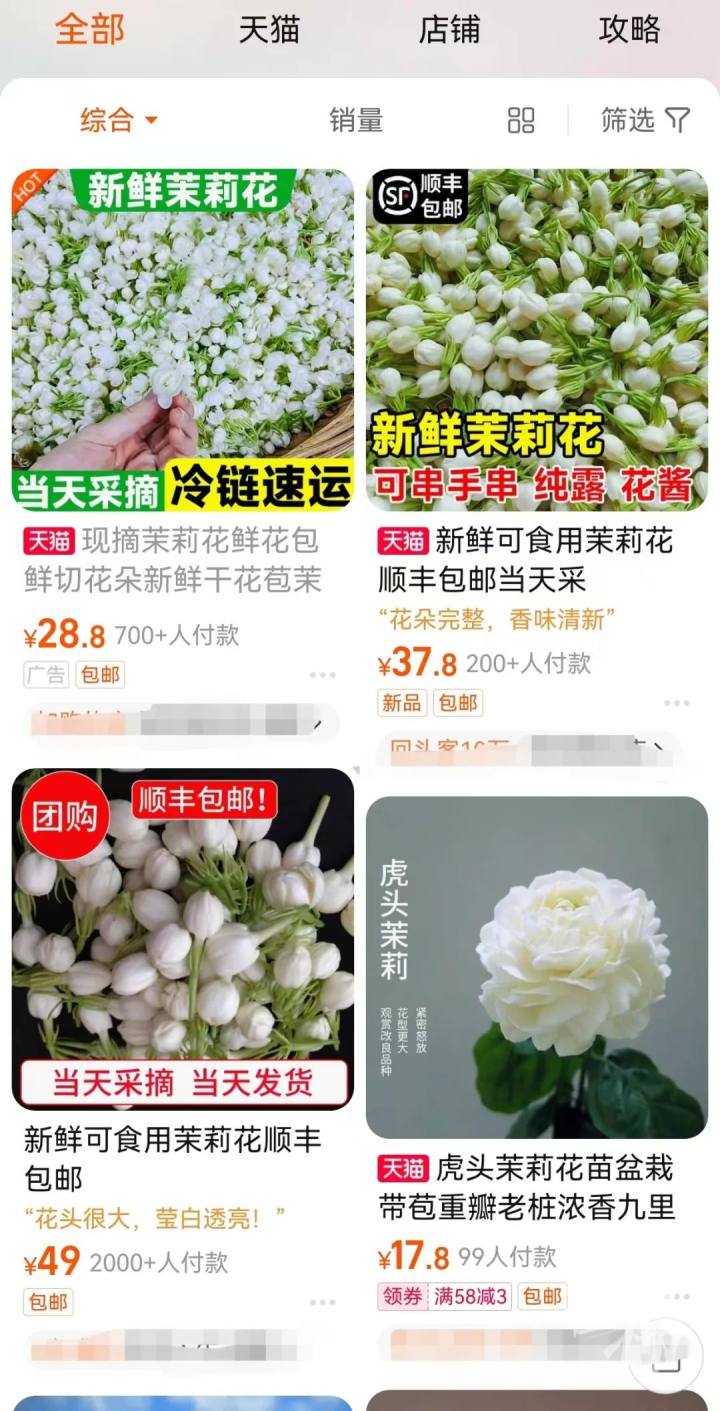This screenshot has width=720, height=1411.
Task: Select the 全部 tab
Action: [90, 29]
